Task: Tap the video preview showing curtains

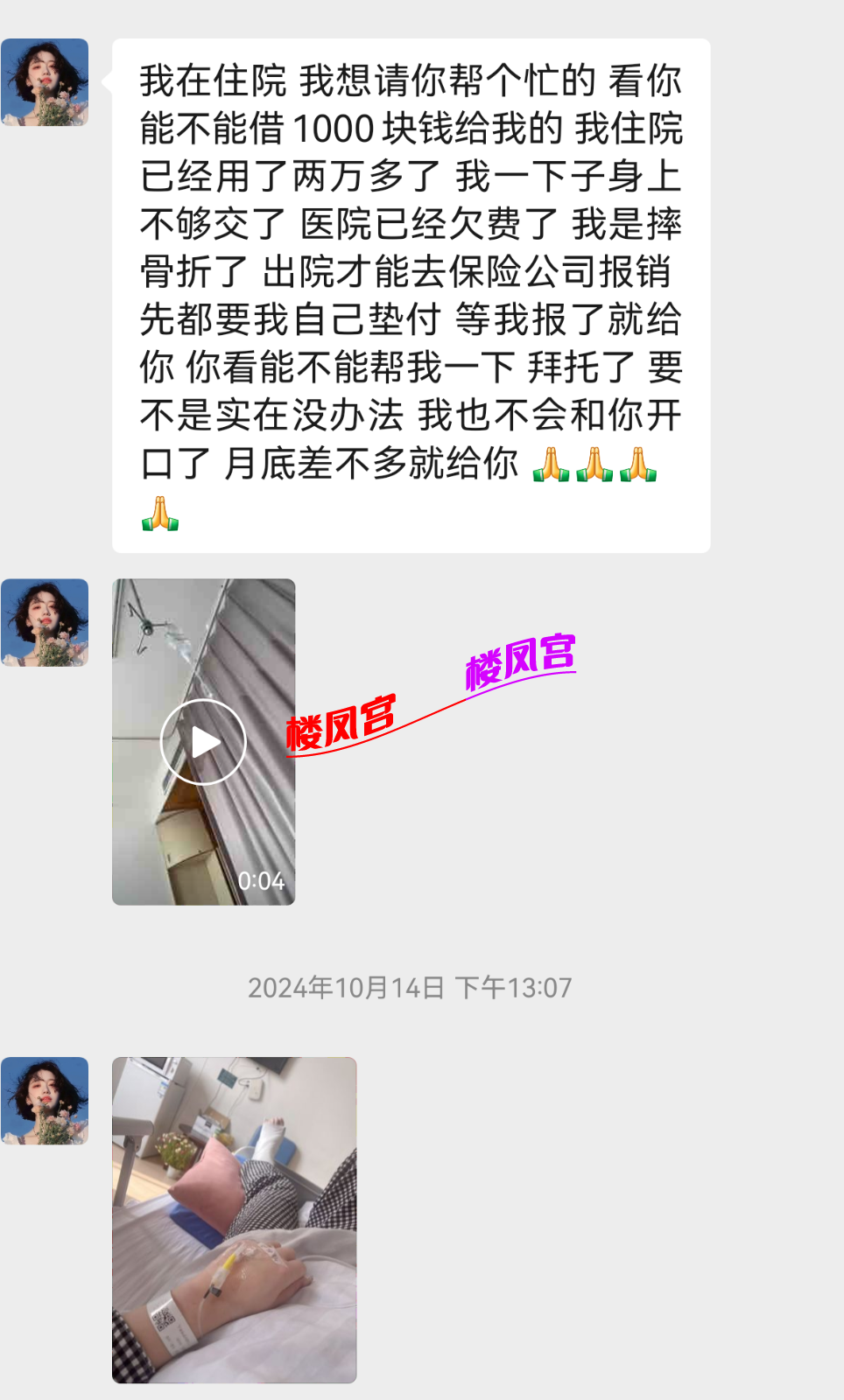Action: click(202, 739)
